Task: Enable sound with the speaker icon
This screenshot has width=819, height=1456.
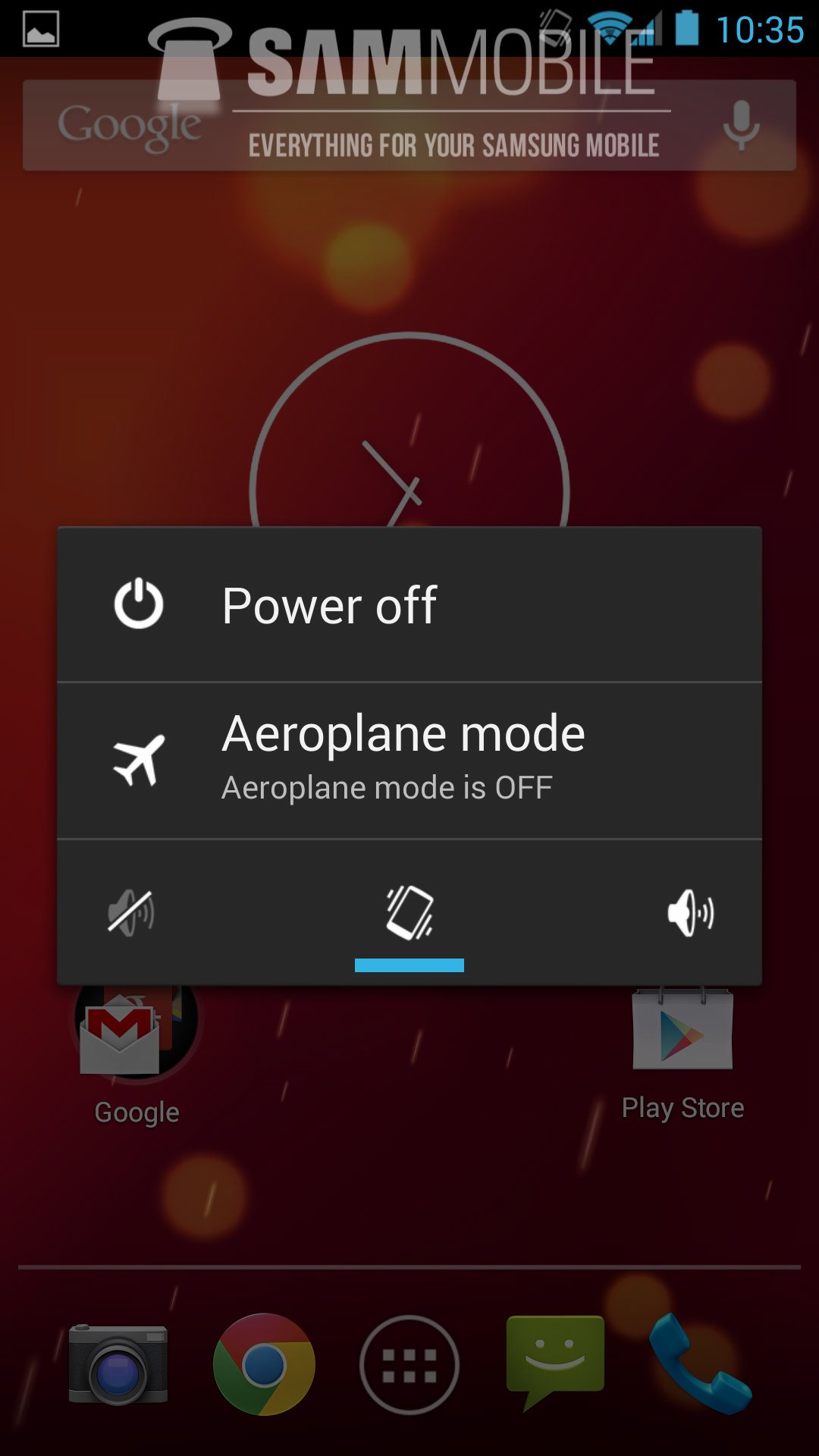Action: [x=689, y=913]
